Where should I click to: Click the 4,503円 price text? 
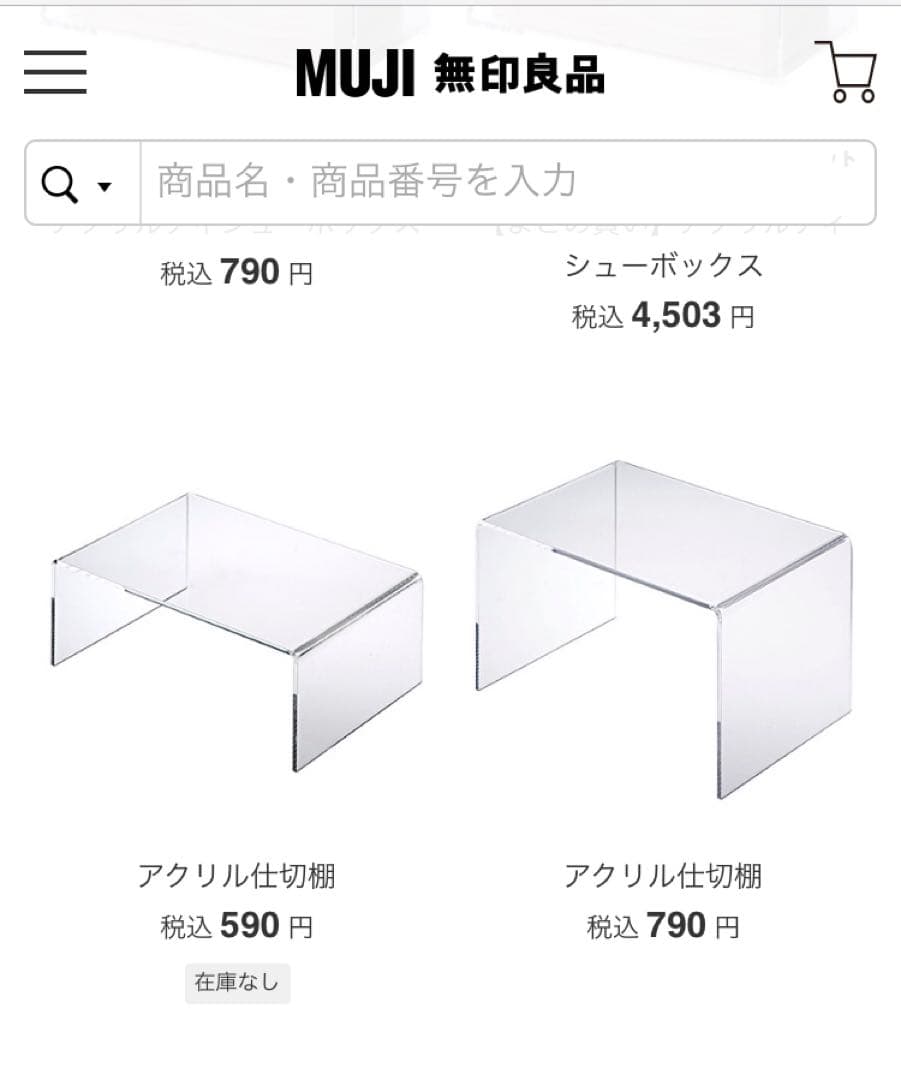click(x=664, y=313)
